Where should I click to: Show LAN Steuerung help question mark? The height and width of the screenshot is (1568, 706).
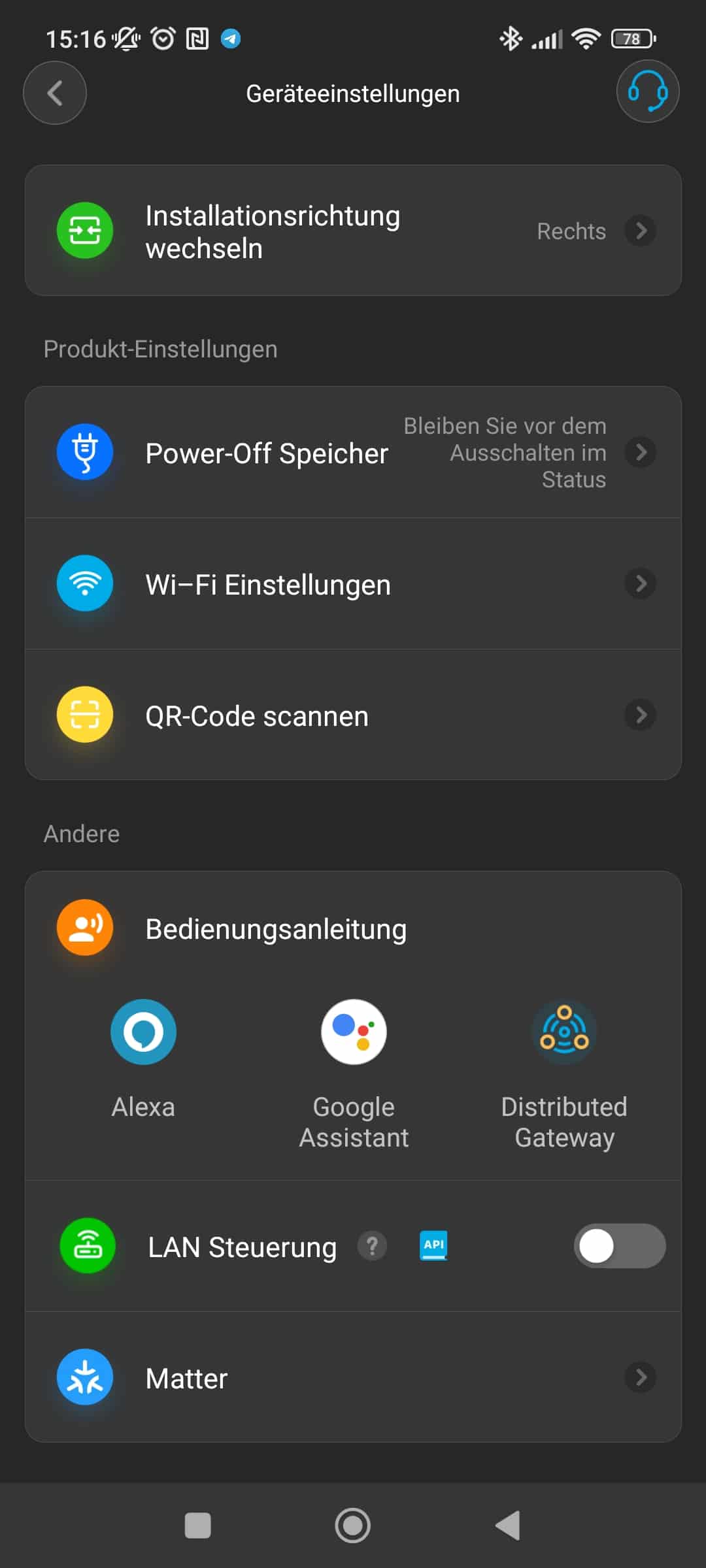pos(372,1246)
